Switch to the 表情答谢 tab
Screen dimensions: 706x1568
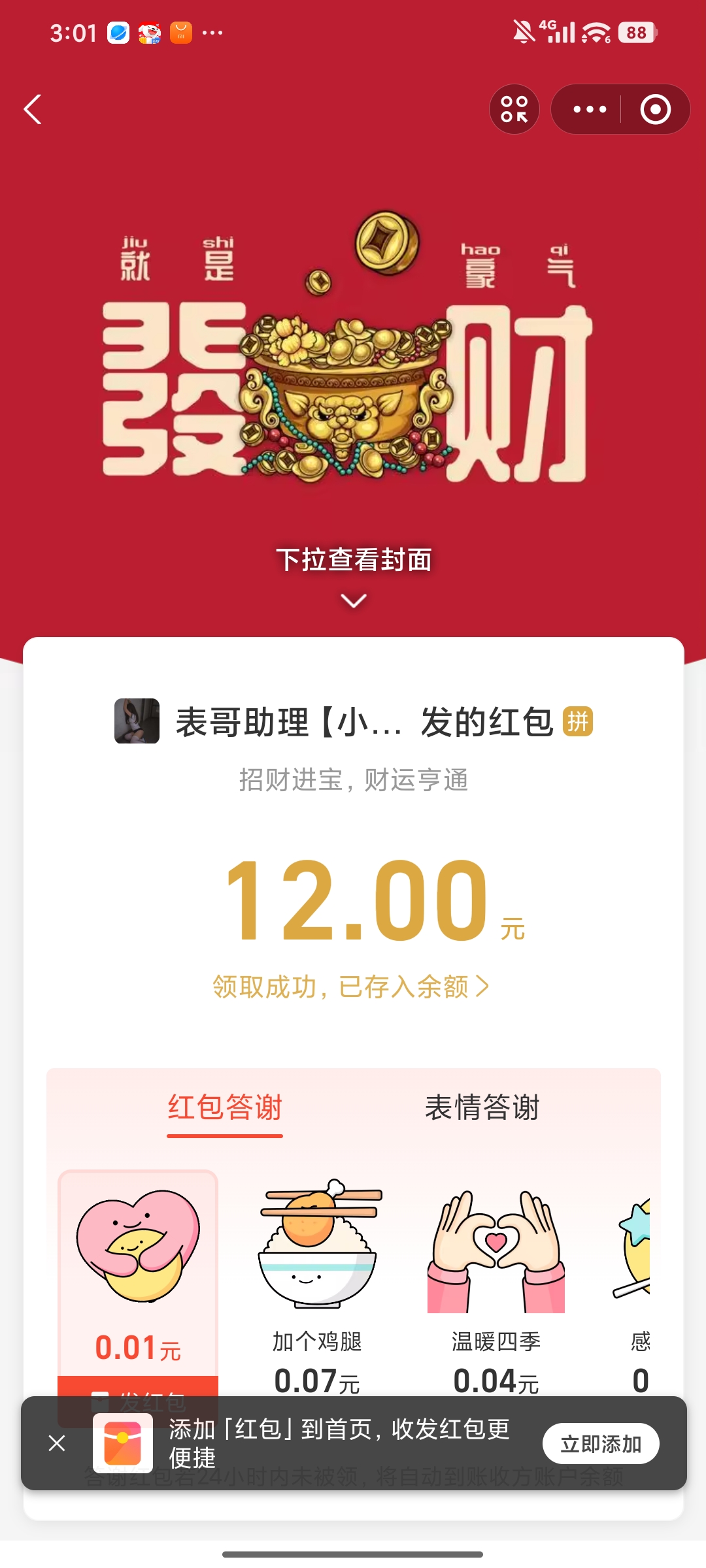pyautogui.click(x=482, y=1108)
